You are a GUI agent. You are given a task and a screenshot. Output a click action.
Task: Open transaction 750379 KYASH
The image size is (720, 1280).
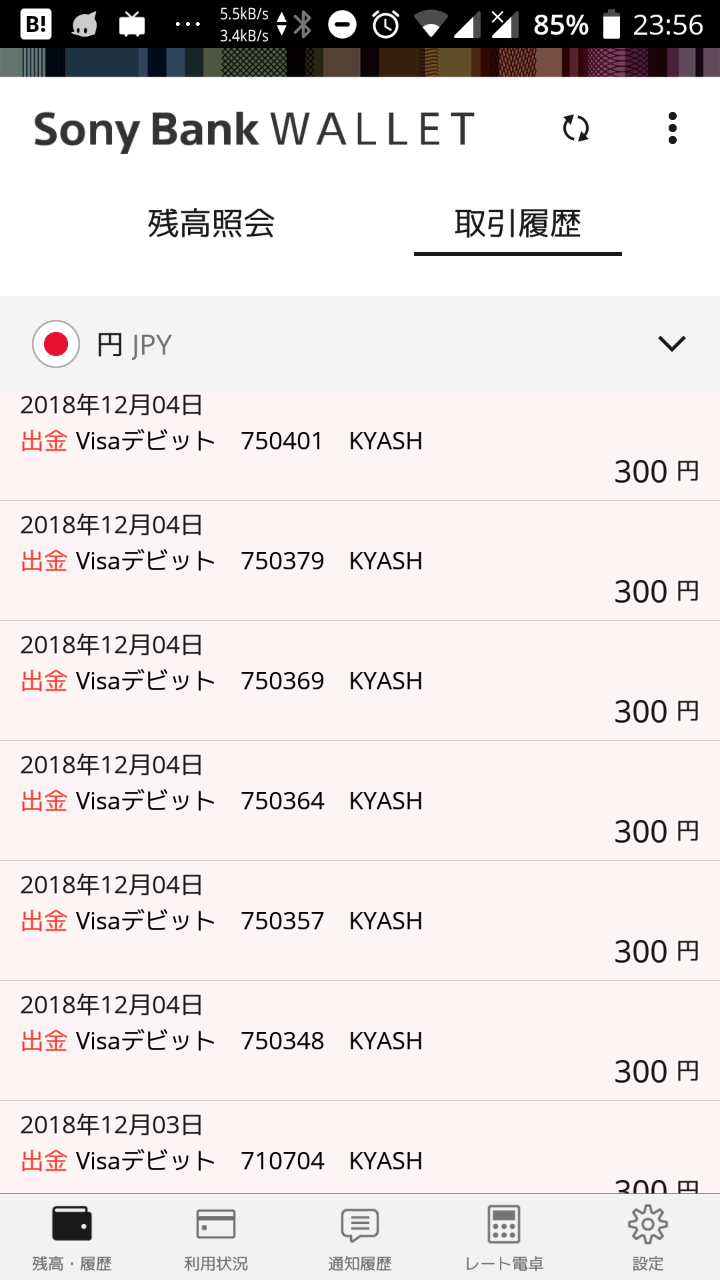coord(360,560)
